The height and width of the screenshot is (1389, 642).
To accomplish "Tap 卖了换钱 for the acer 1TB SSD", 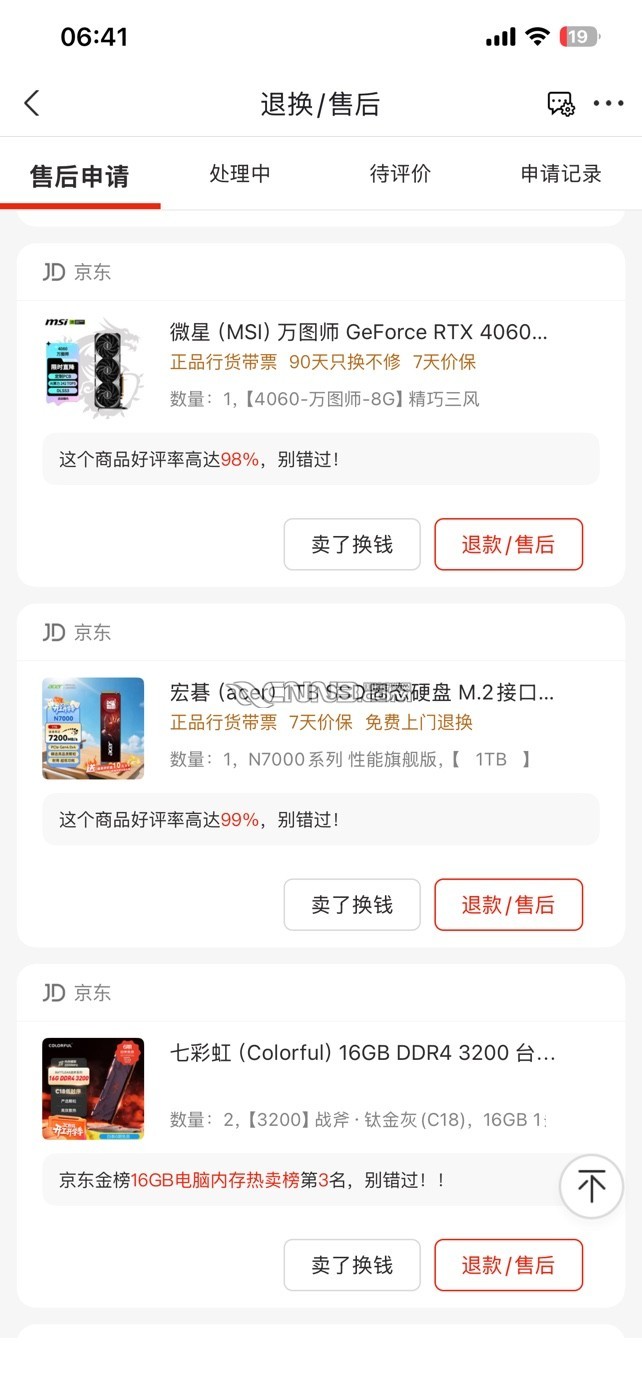I will tap(352, 904).
